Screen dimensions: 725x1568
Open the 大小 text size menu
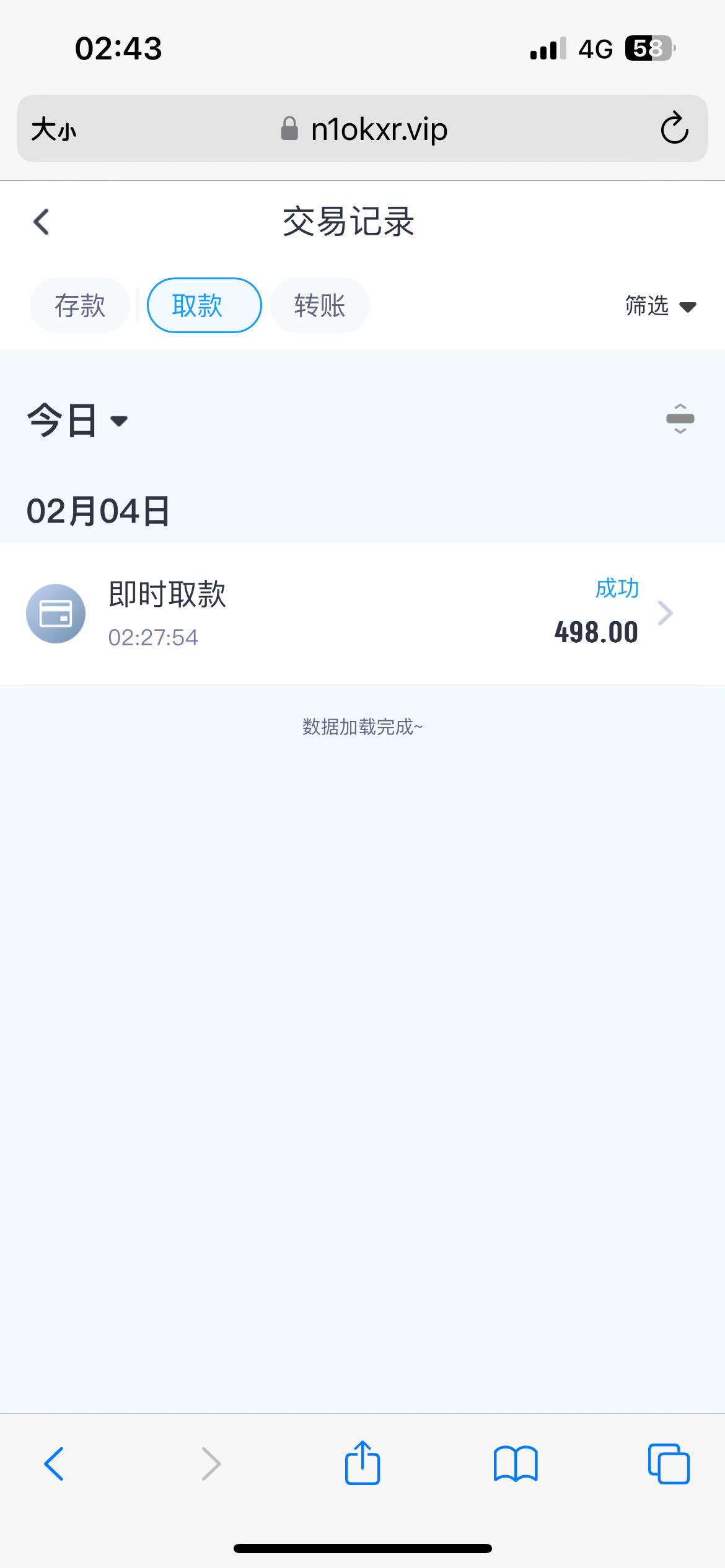coord(54,129)
